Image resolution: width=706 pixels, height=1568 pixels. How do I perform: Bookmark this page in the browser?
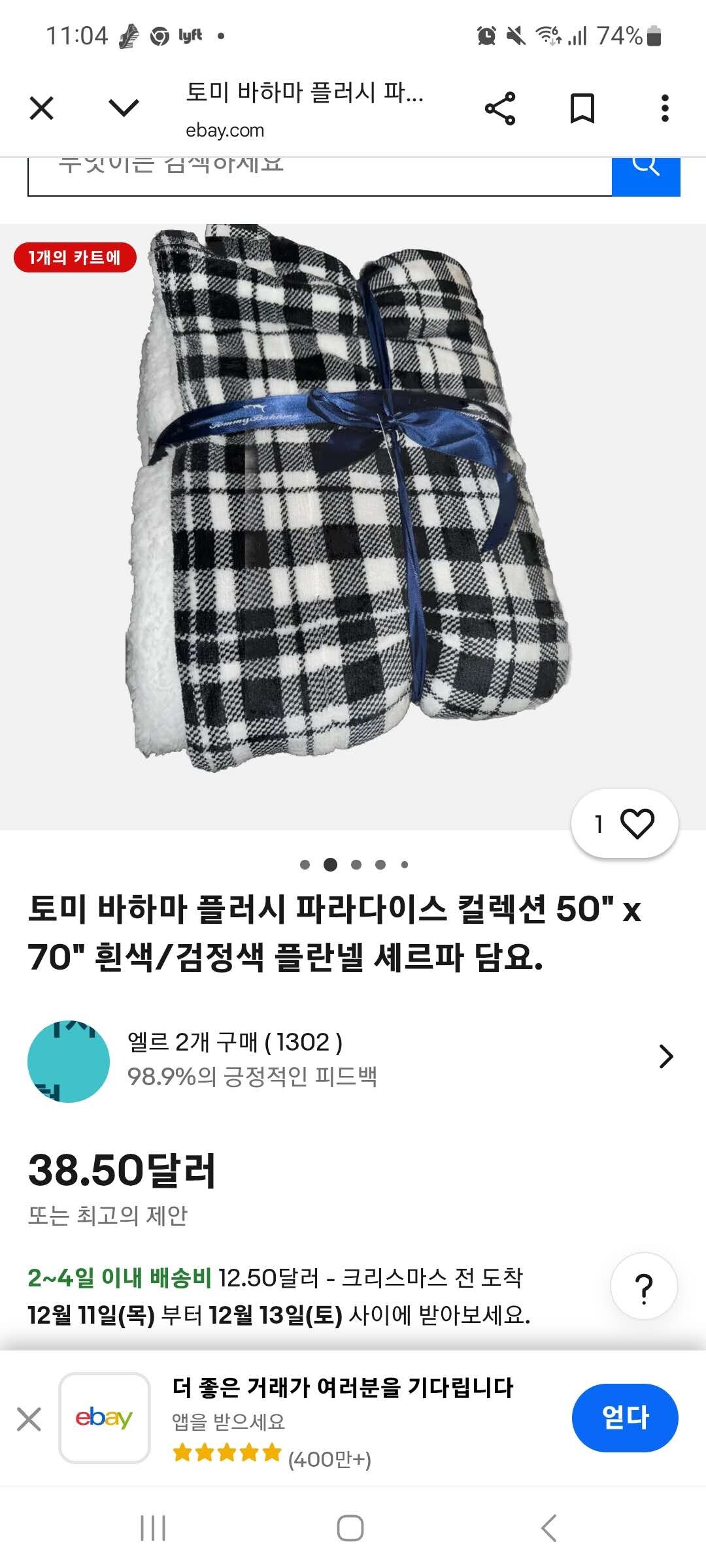pyautogui.click(x=582, y=108)
